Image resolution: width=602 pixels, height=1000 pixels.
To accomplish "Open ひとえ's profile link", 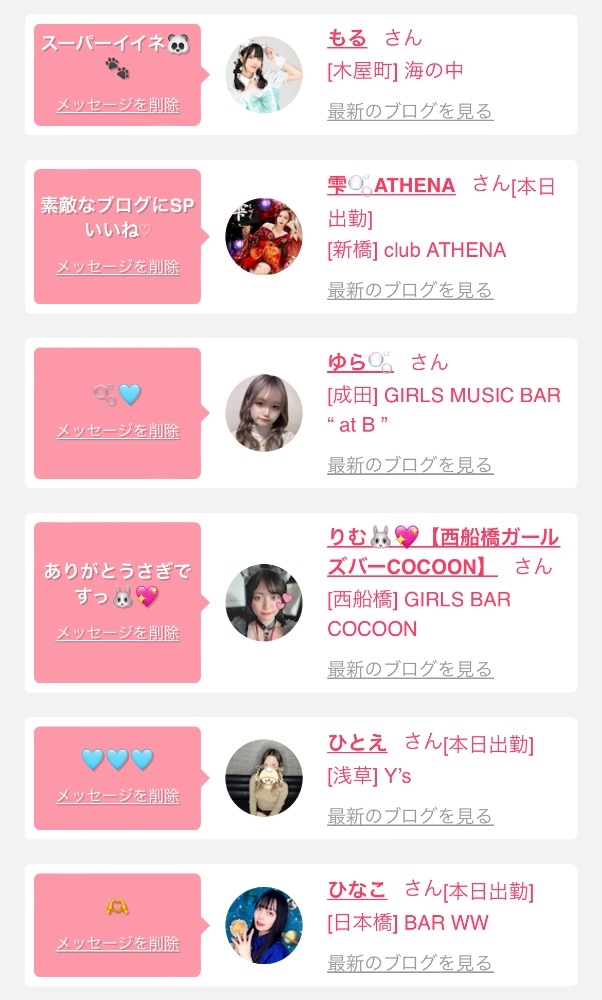I will tap(357, 742).
